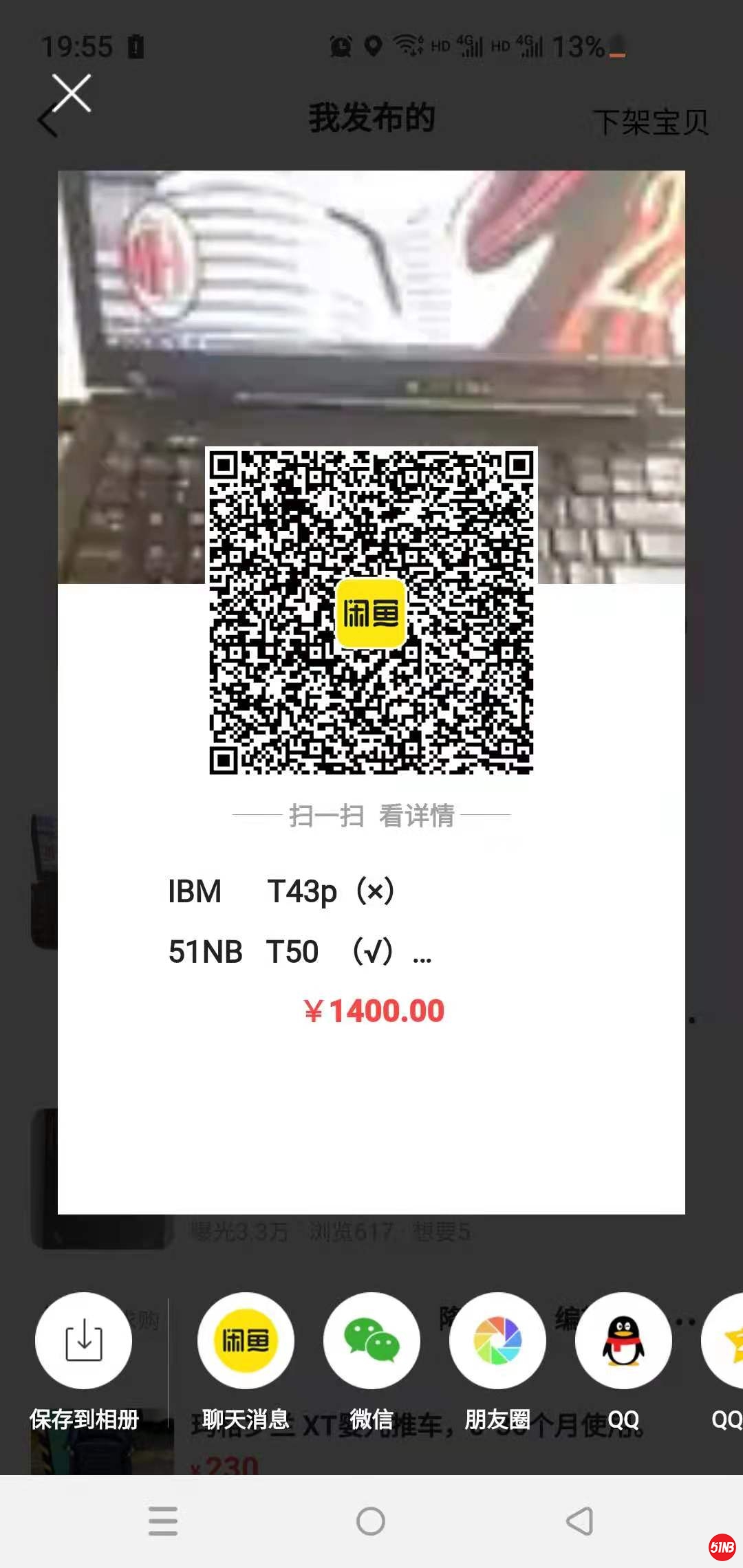Go to the system home screen
This screenshot has width=743, height=1568.
point(371,1521)
